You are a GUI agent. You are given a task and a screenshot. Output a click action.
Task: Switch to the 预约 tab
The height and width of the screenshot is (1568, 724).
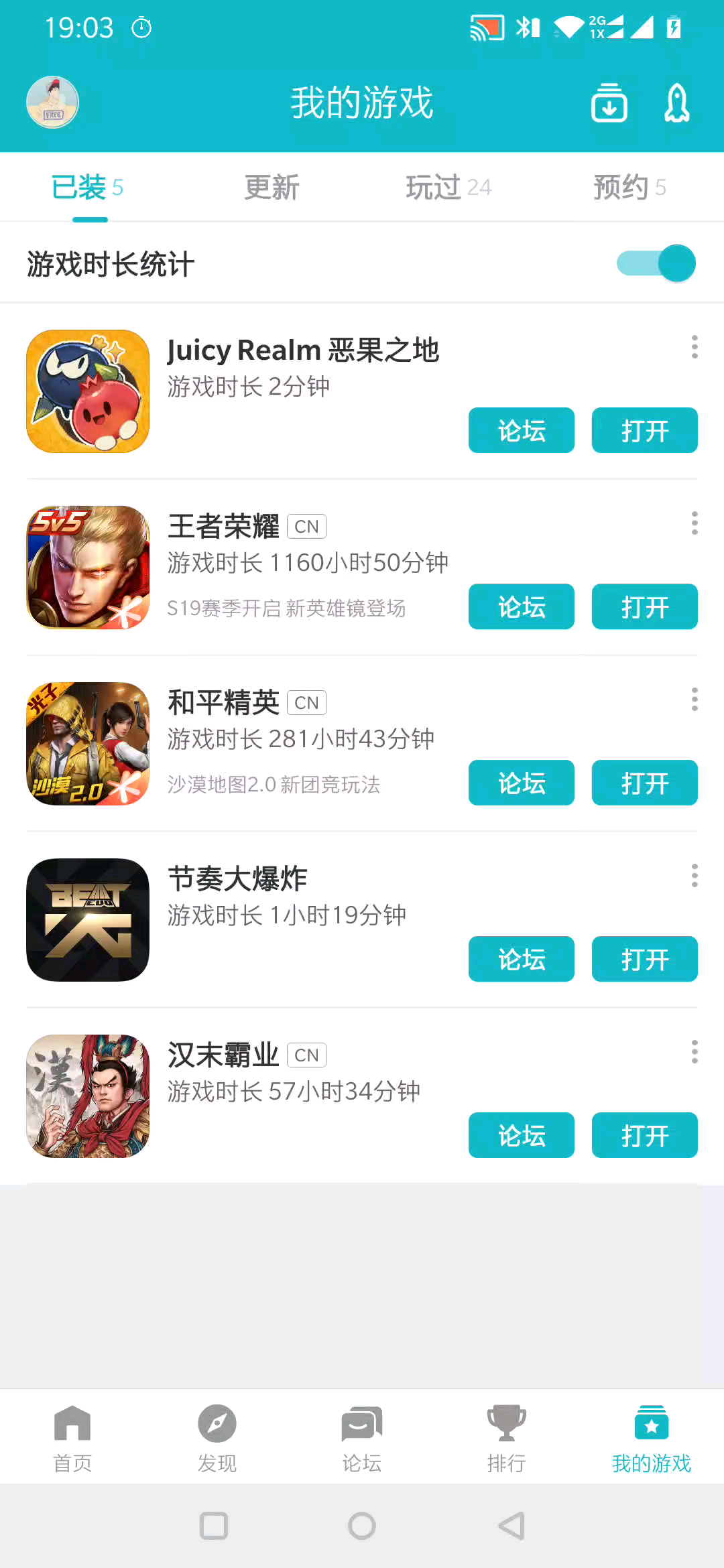tap(629, 187)
